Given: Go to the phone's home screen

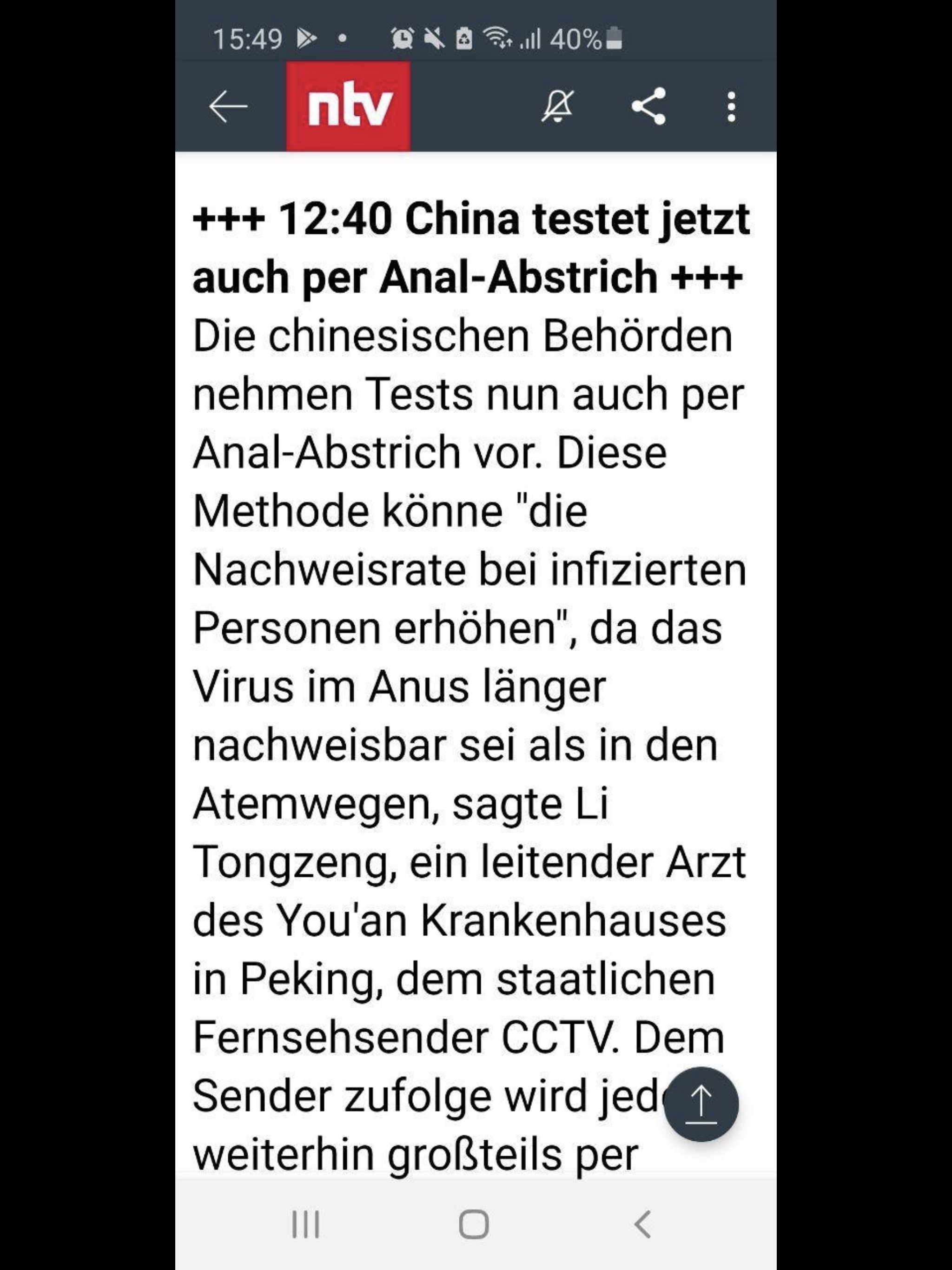Looking at the screenshot, I should [474, 1224].
